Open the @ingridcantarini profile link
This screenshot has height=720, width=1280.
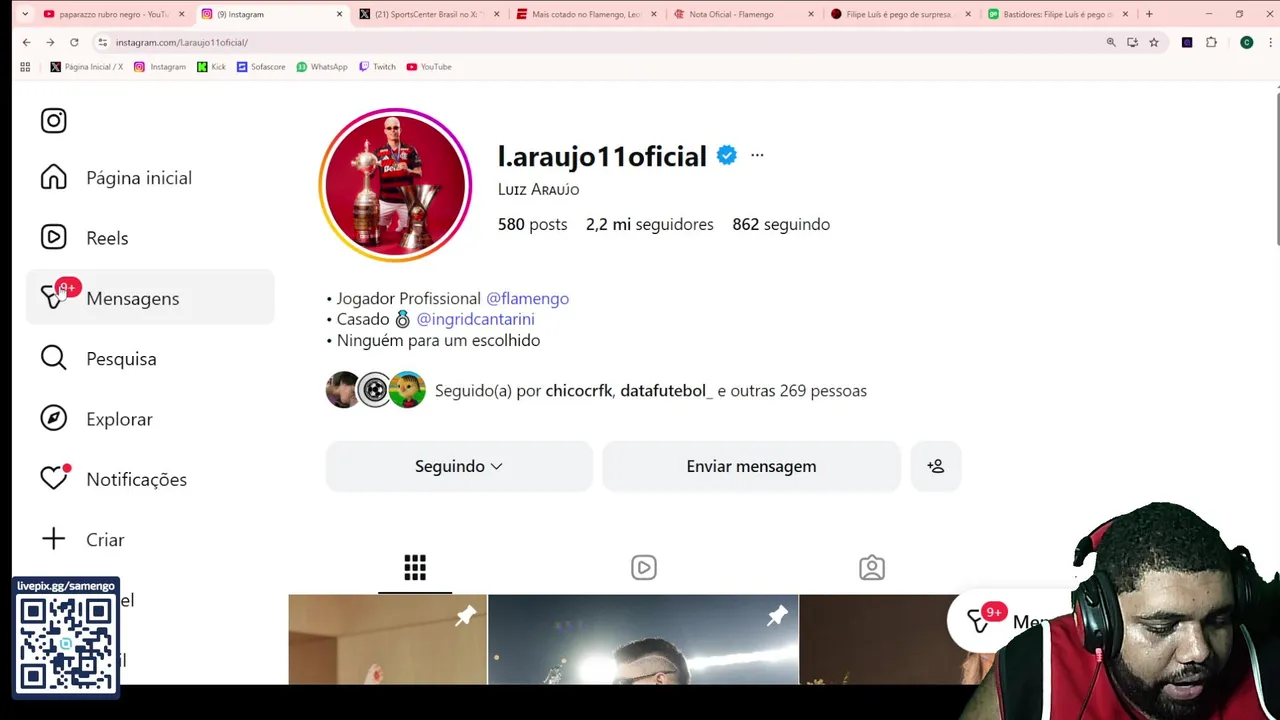[x=475, y=319]
